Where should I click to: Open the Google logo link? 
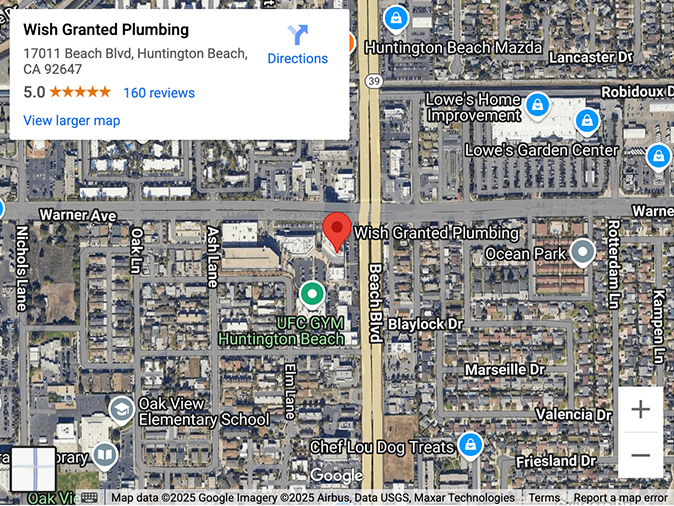pyautogui.click(x=336, y=476)
